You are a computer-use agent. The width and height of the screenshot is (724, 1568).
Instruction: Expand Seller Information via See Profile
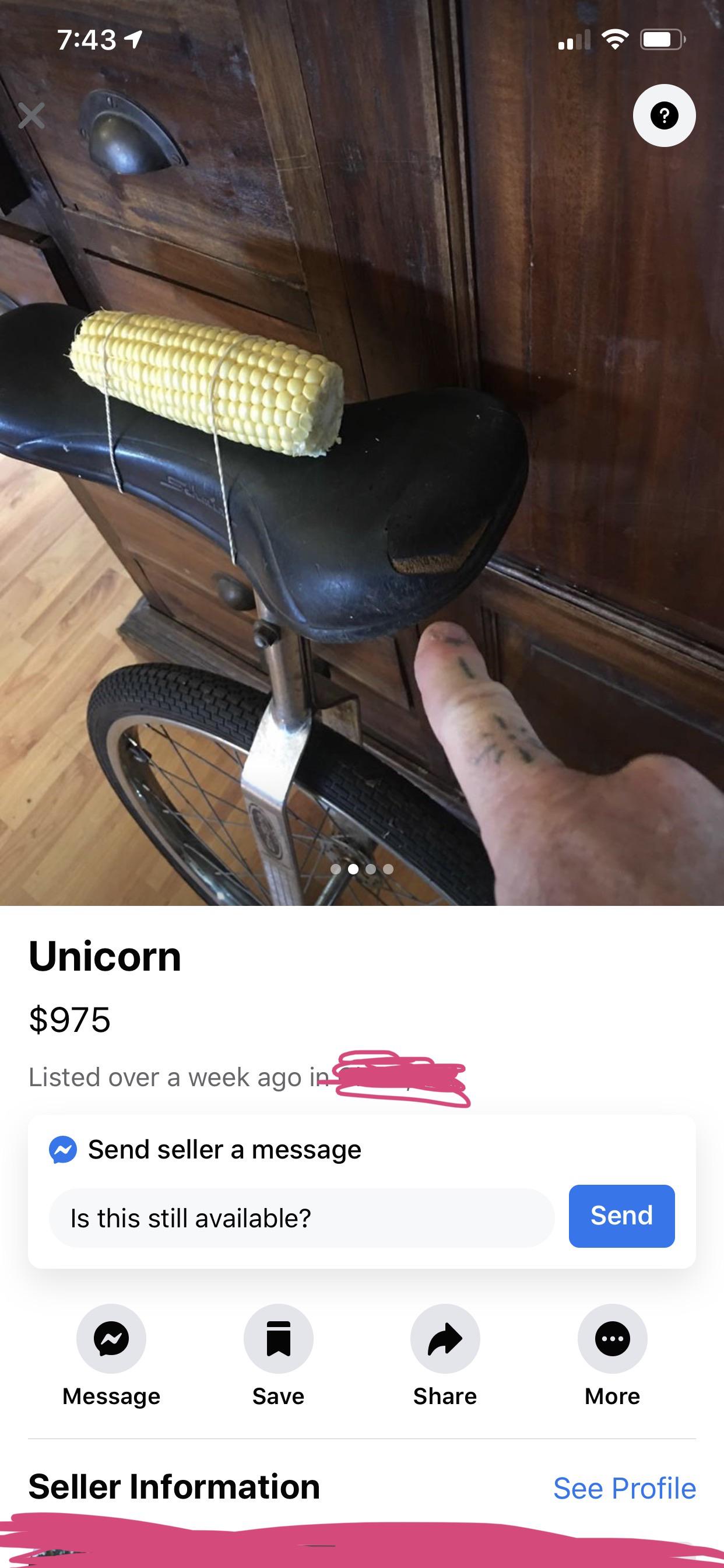pyautogui.click(x=624, y=1487)
